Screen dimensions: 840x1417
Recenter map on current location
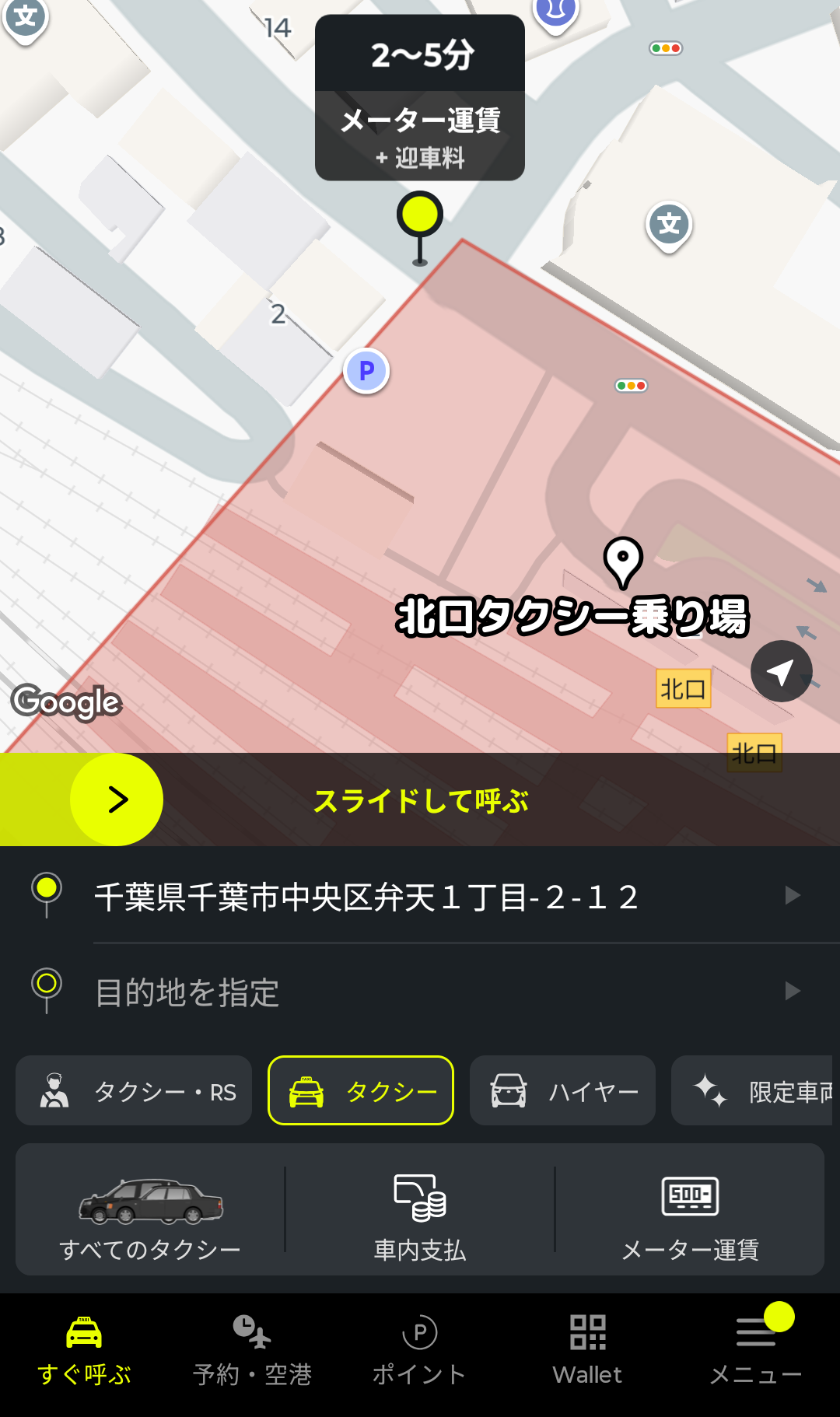click(x=781, y=671)
